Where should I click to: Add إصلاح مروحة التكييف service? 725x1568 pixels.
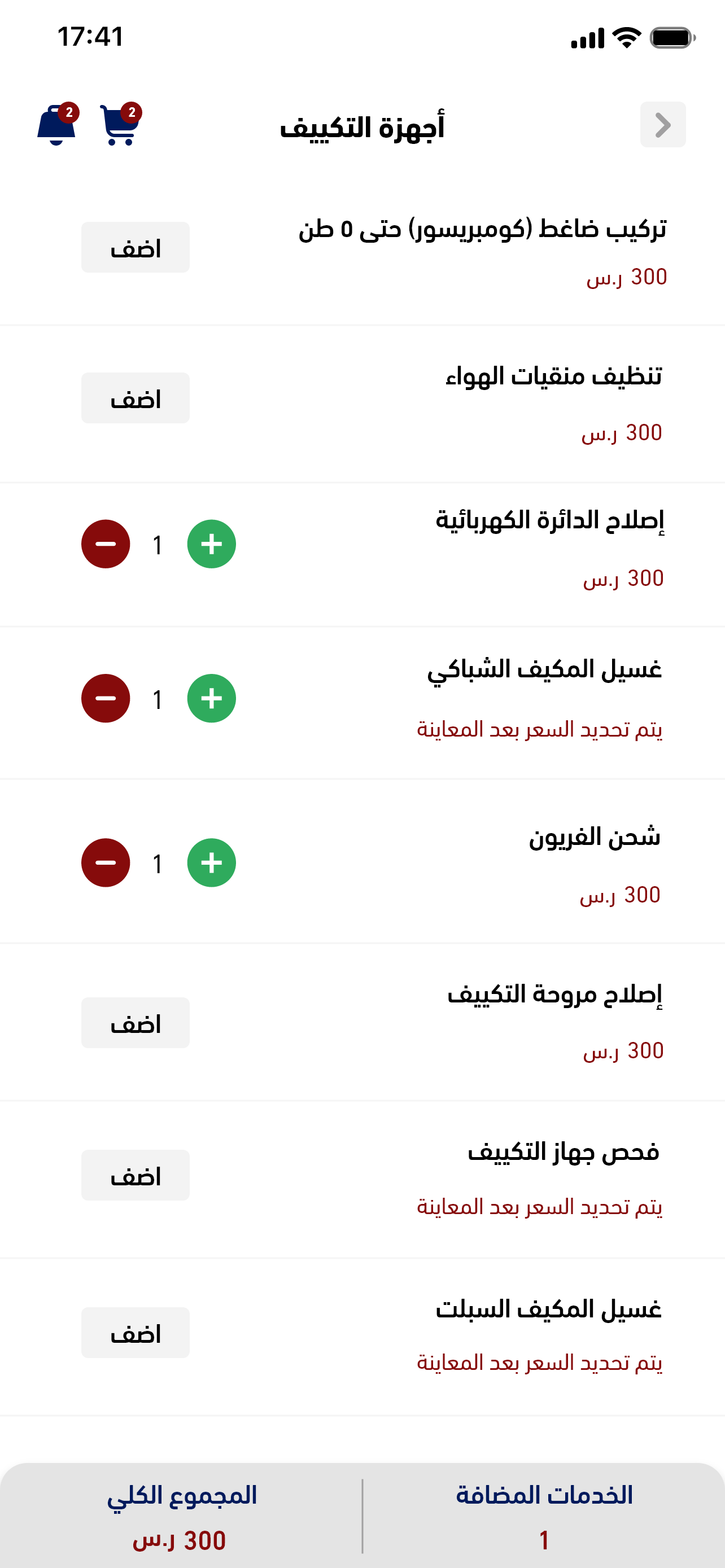[x=135, y=1023]
